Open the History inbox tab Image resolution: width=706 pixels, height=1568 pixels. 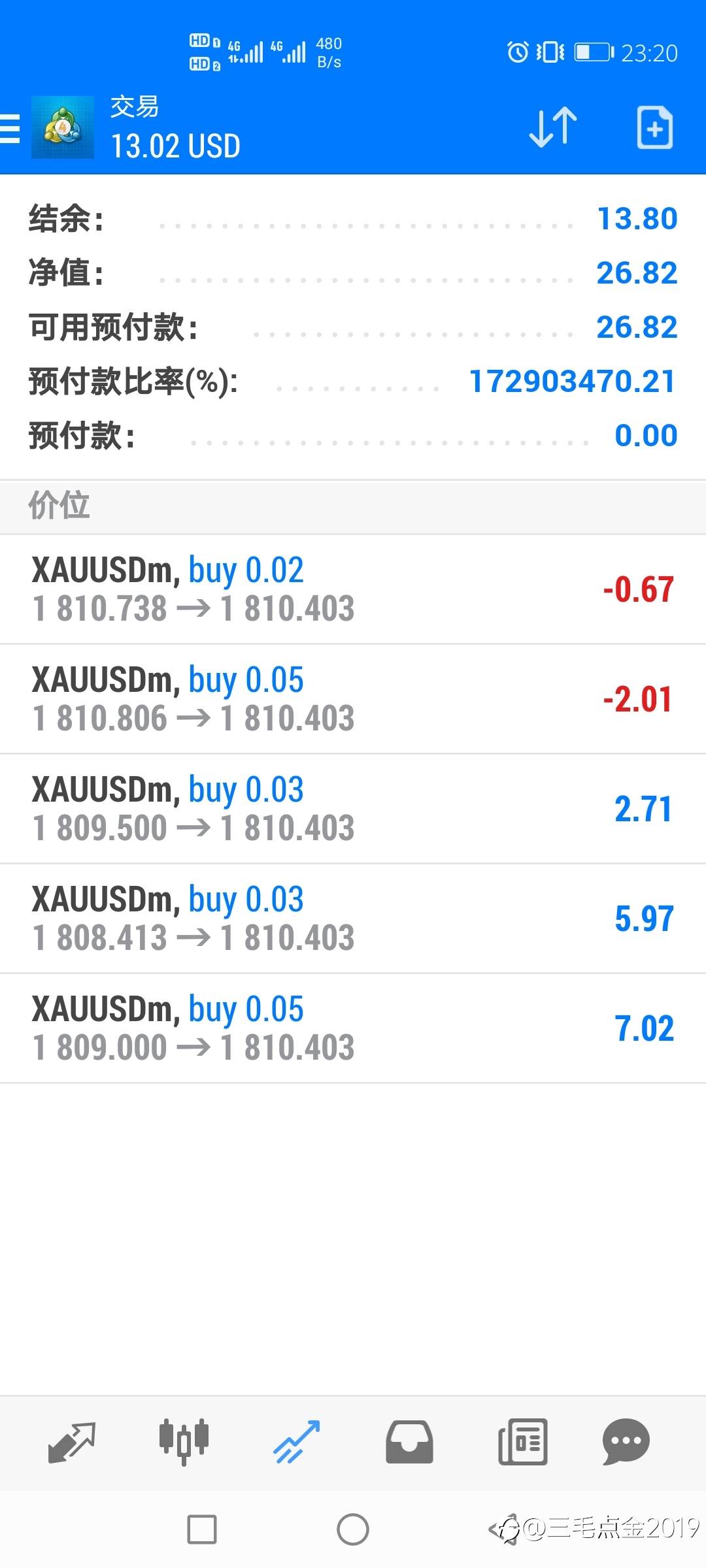point(409,1442)
